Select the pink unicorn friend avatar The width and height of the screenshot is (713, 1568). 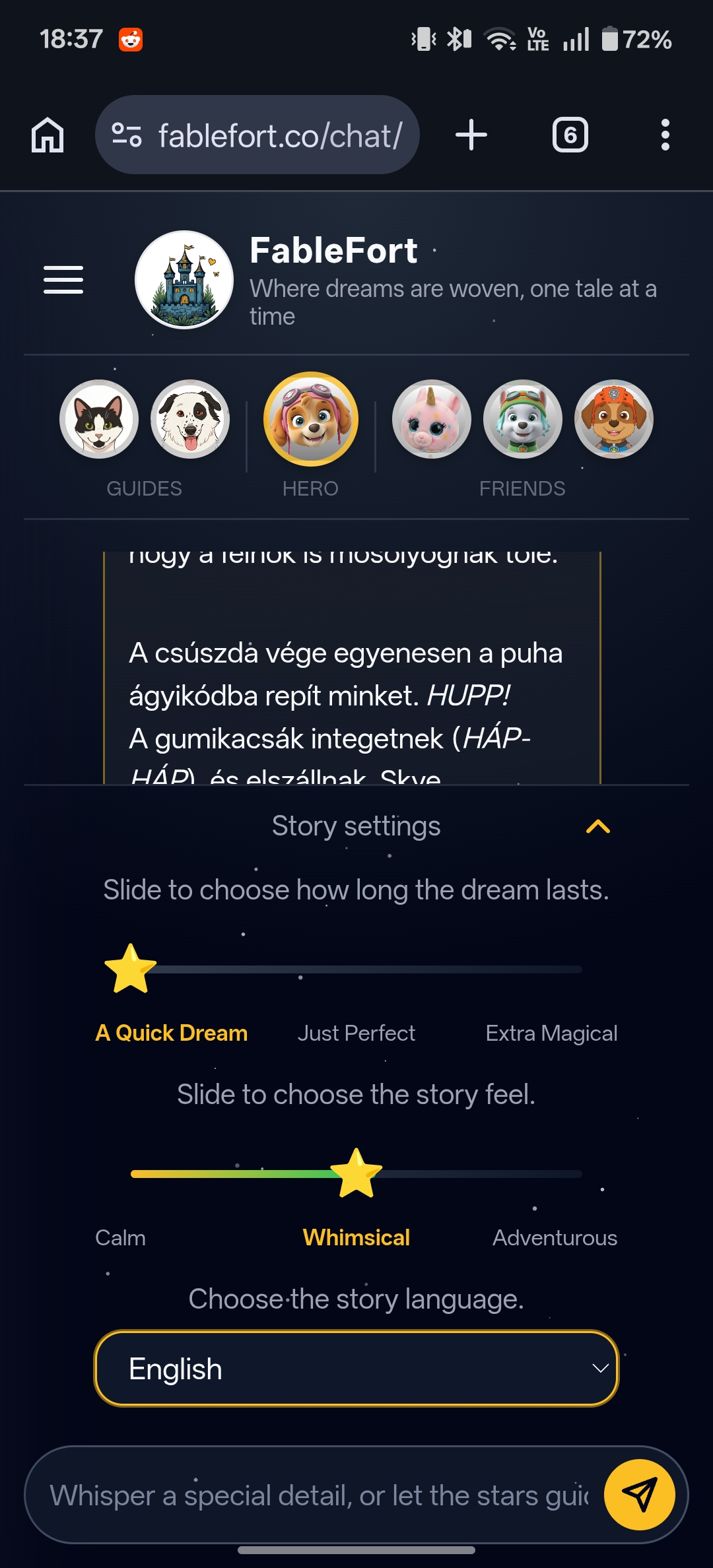pyautogui.click(x=432, y=419)
